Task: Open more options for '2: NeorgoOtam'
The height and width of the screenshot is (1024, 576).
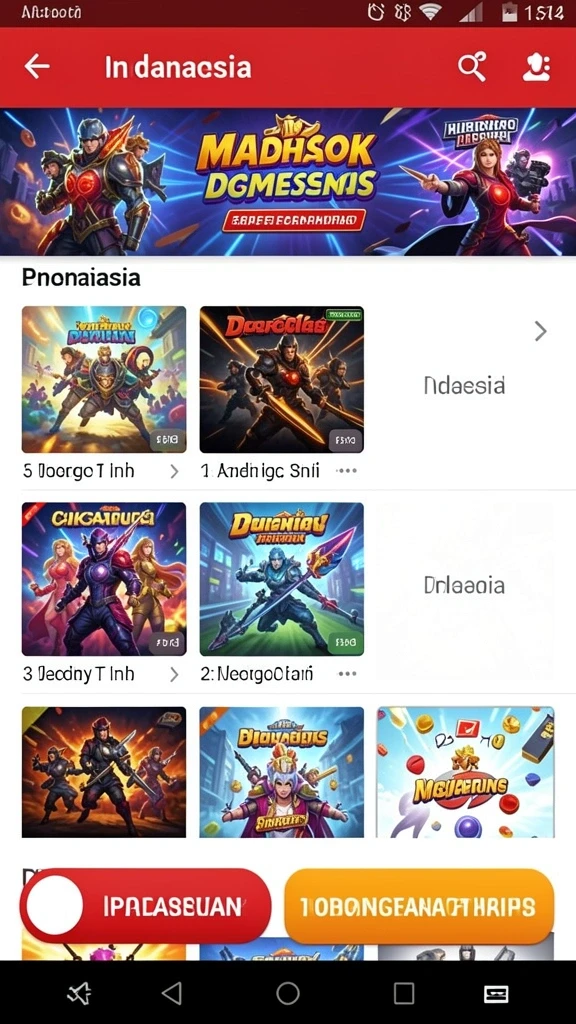Action: point(347,674)
